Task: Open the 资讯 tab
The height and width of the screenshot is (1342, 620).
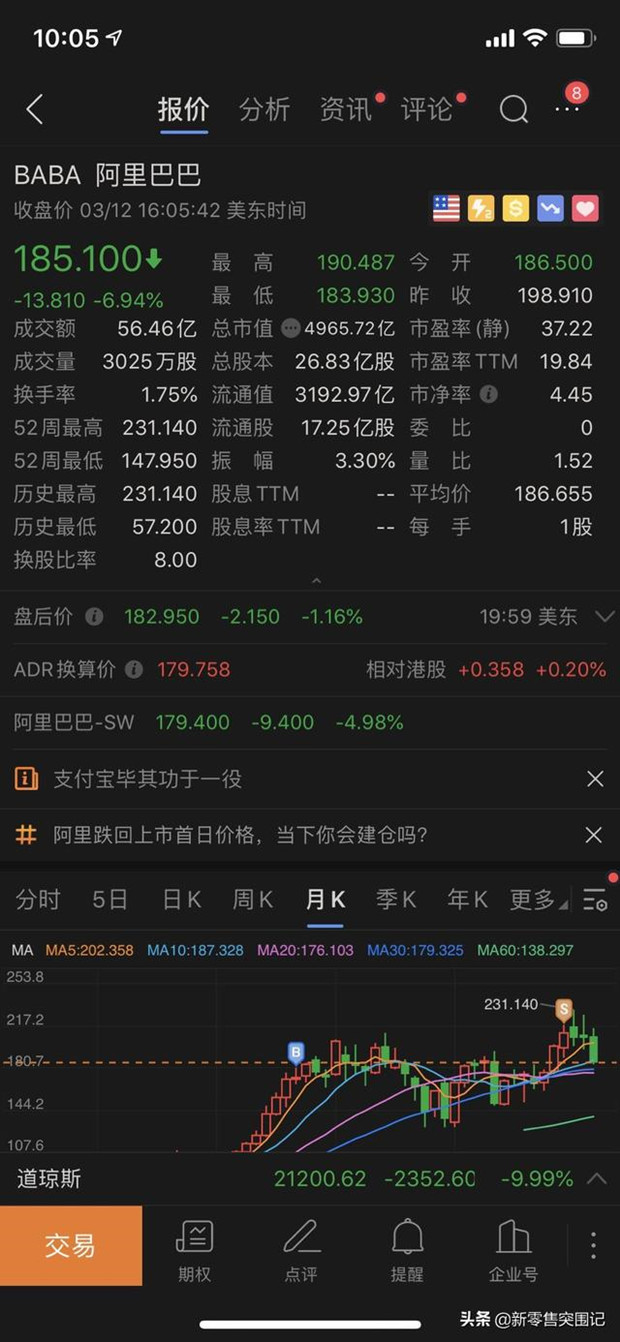Action: point(345,109)
